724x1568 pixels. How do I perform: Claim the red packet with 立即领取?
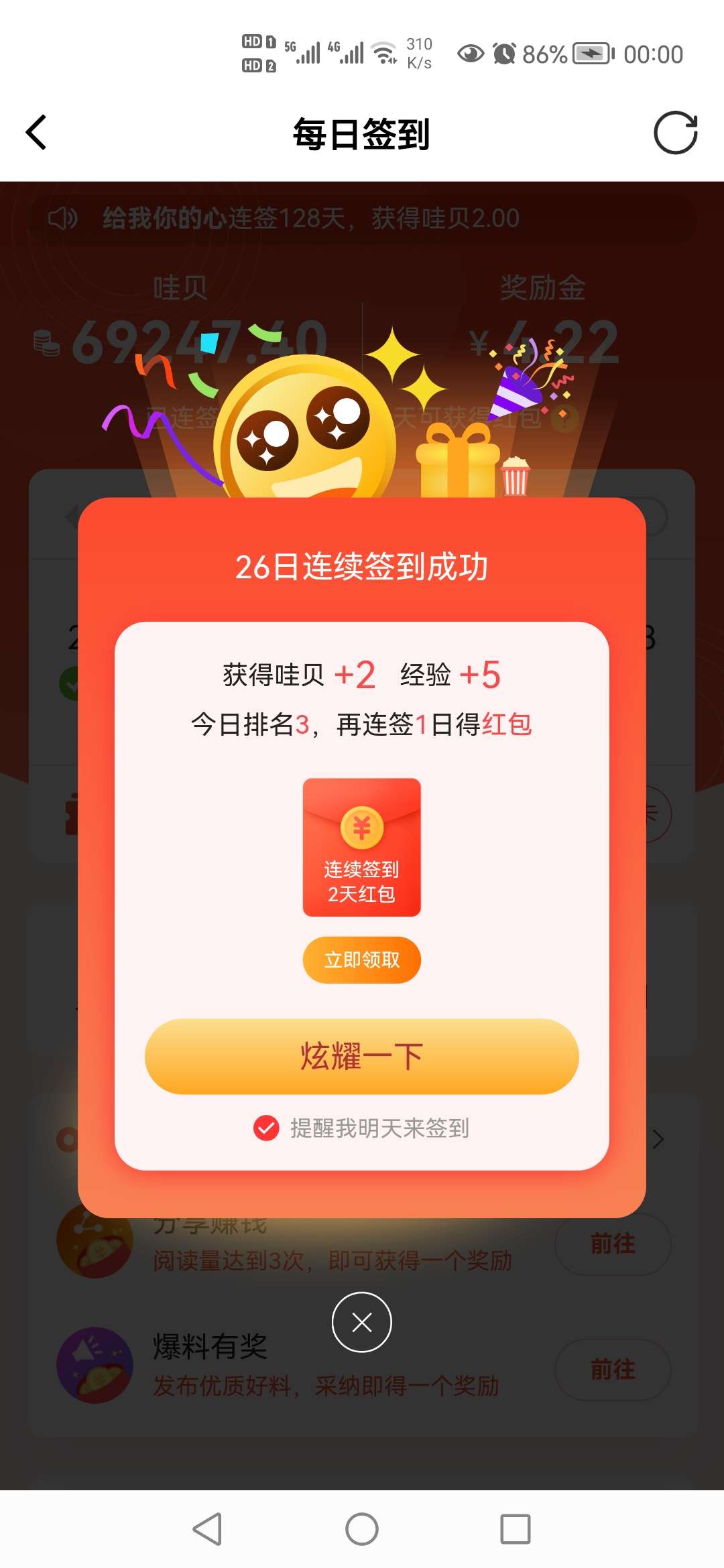361,960
